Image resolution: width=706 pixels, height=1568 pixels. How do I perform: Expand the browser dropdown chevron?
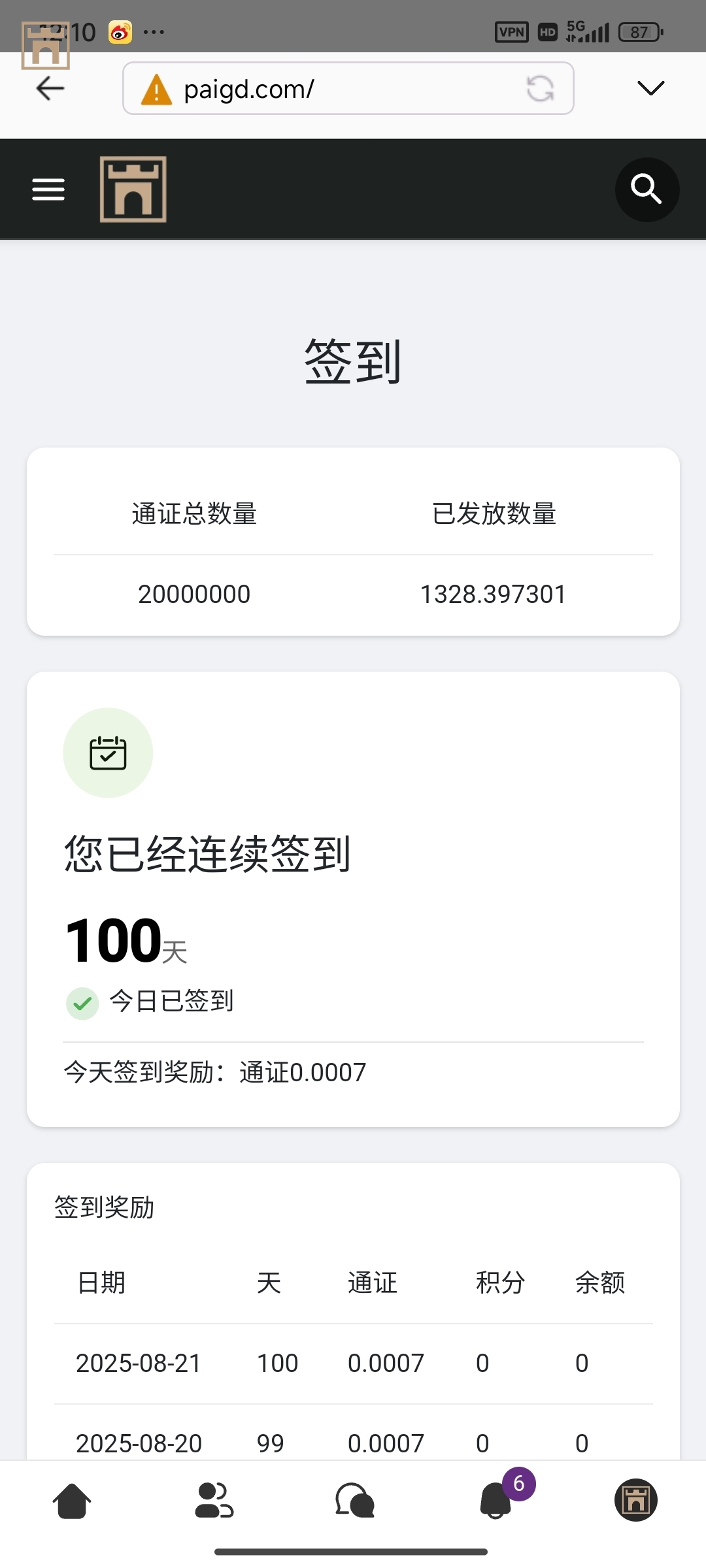pos(650,88)
